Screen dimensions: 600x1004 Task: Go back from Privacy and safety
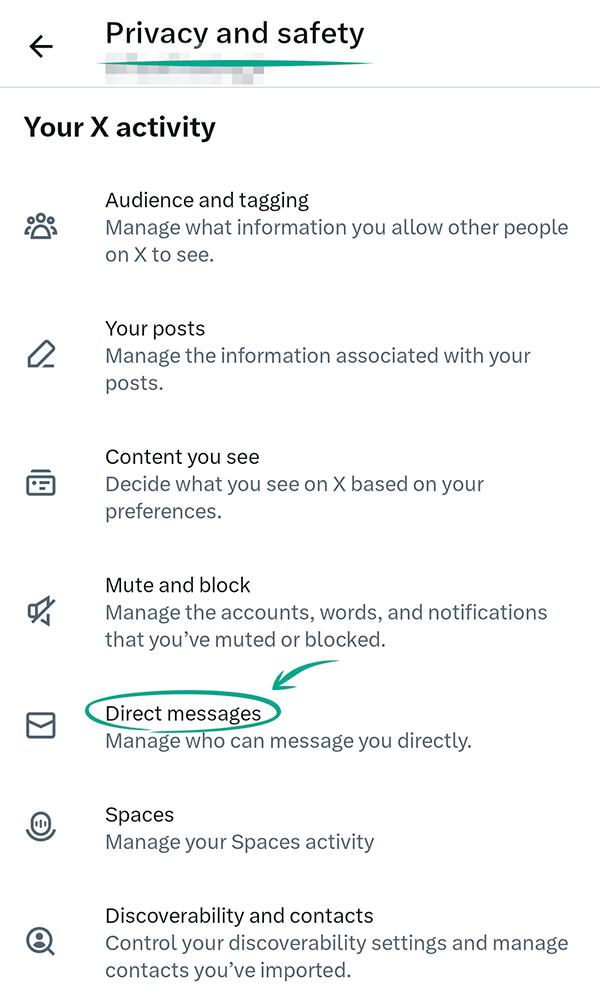click(x=41, y=46)
